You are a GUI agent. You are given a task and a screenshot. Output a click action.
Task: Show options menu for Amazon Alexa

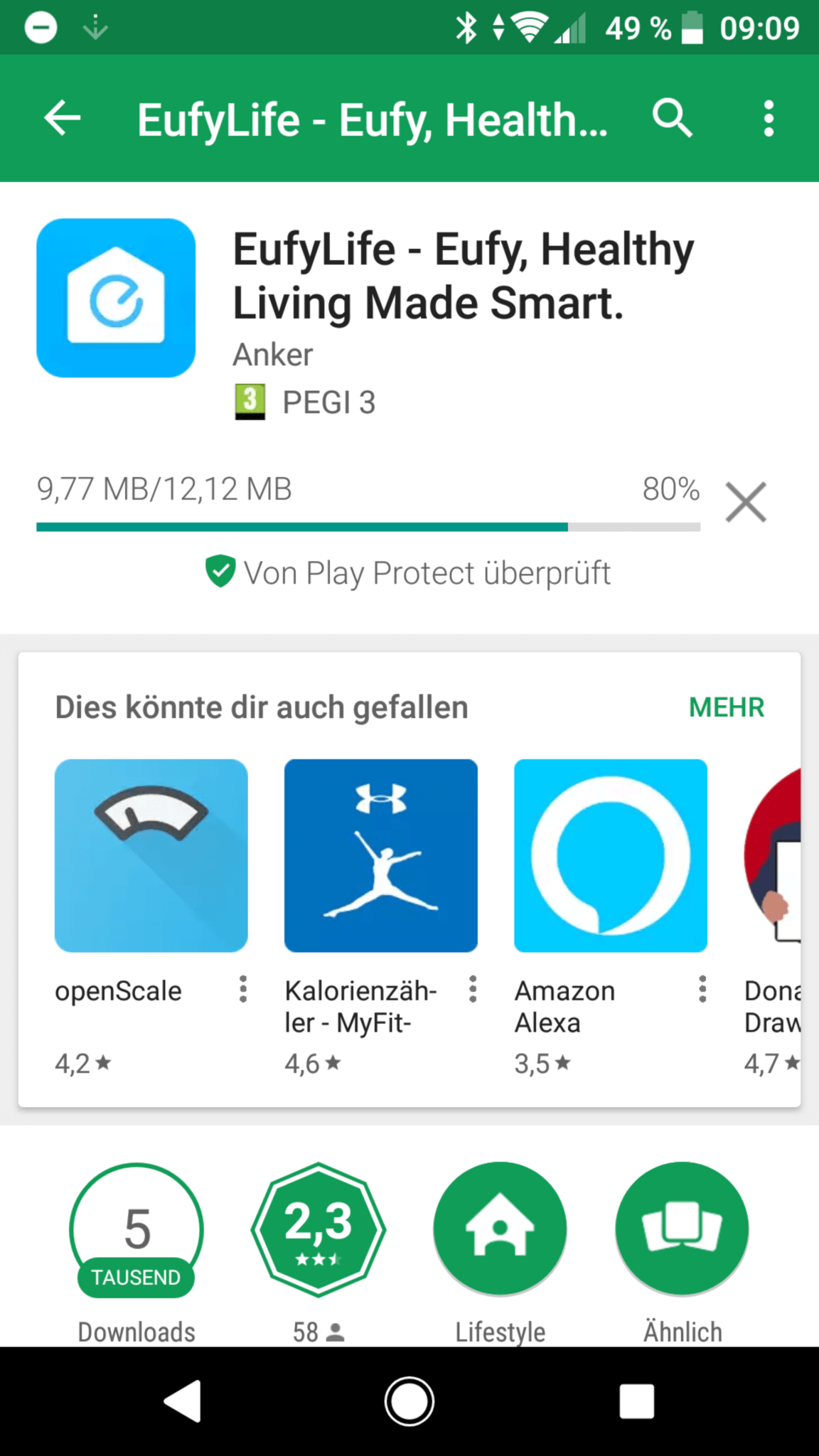[702, 989]
